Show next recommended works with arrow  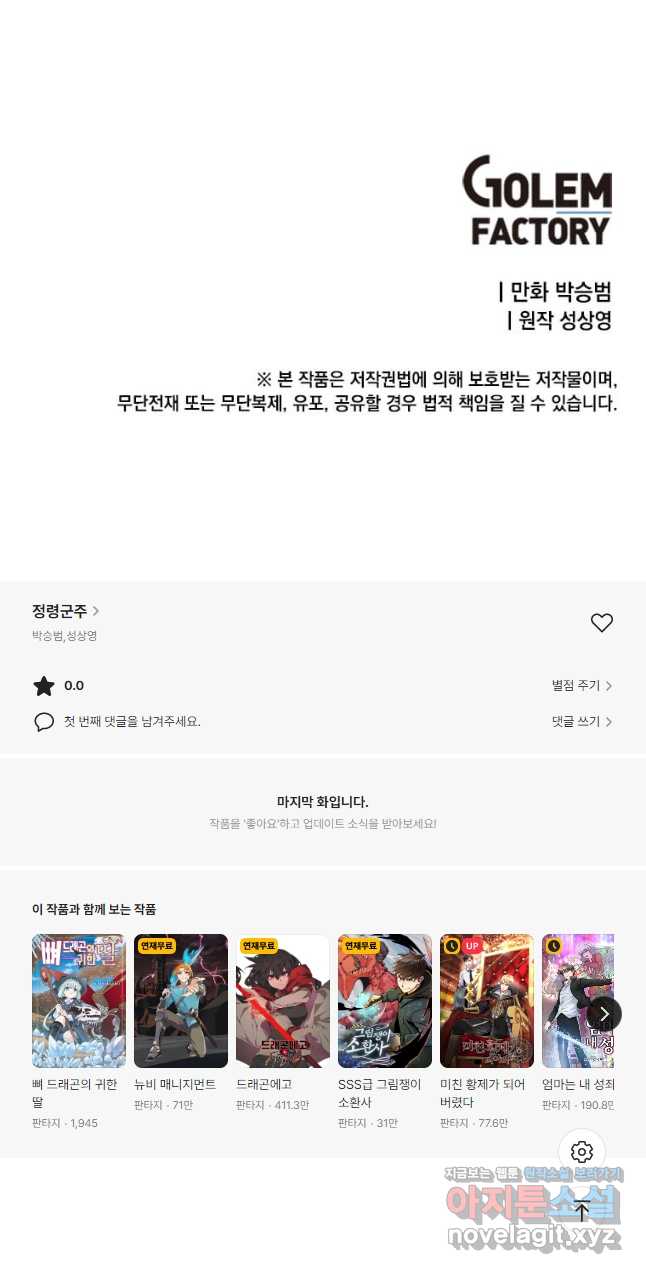click(x=604, y=1014)
